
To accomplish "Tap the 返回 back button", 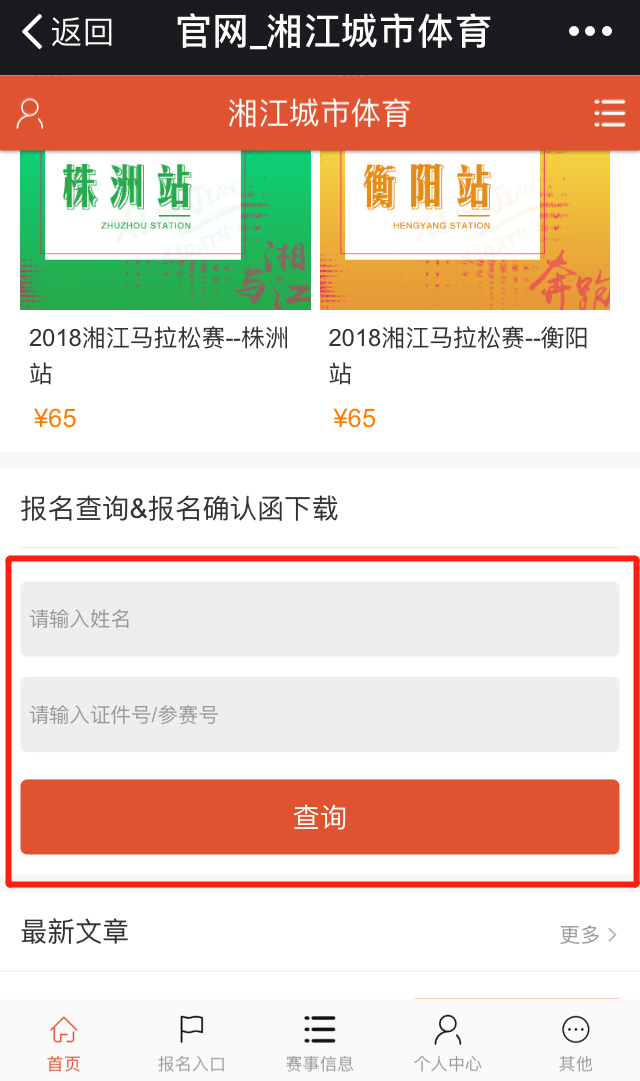I will pos(67,32).
